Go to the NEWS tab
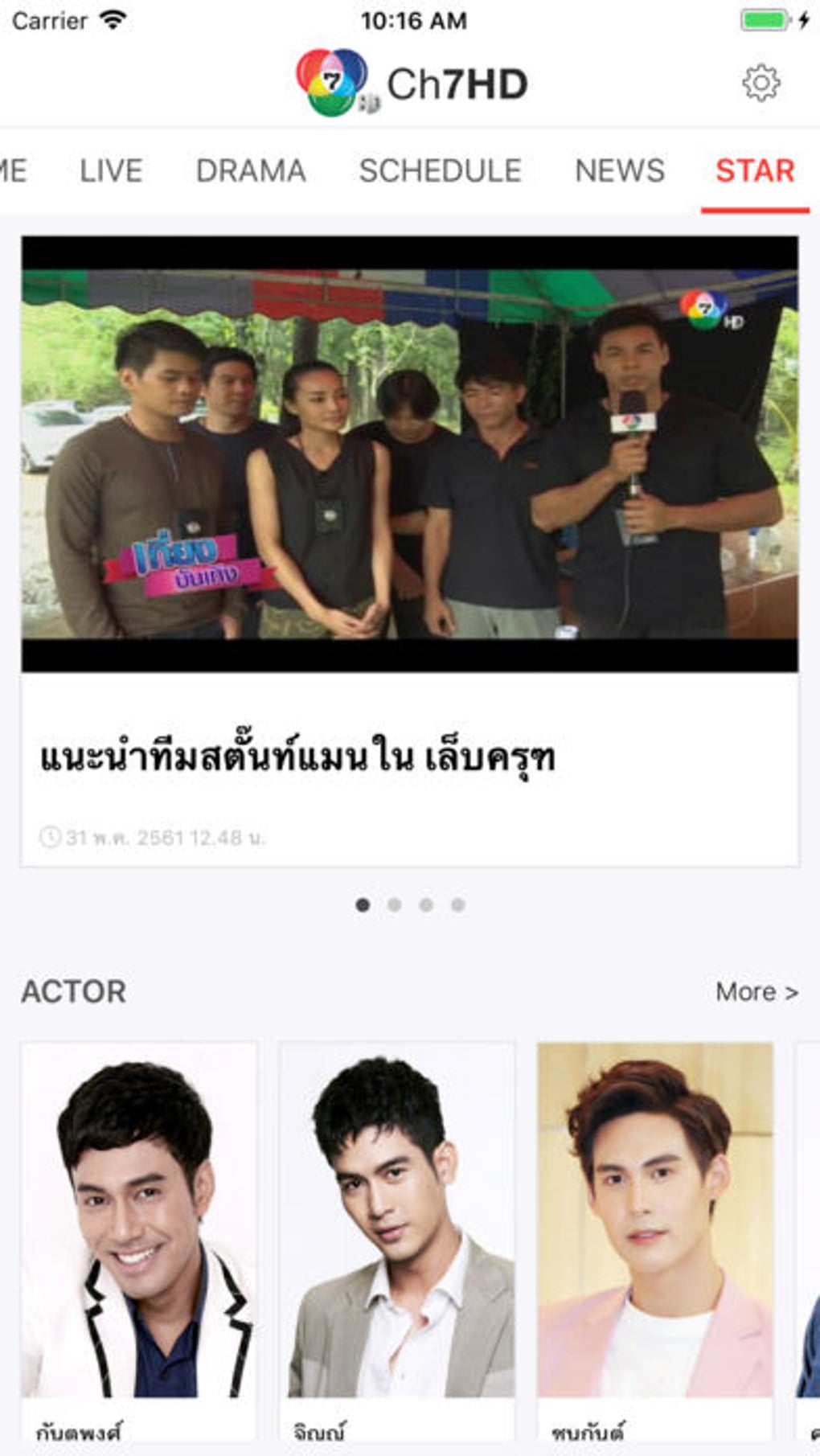The width and height of the screenshot is (820, 1456). coord(619,170)
